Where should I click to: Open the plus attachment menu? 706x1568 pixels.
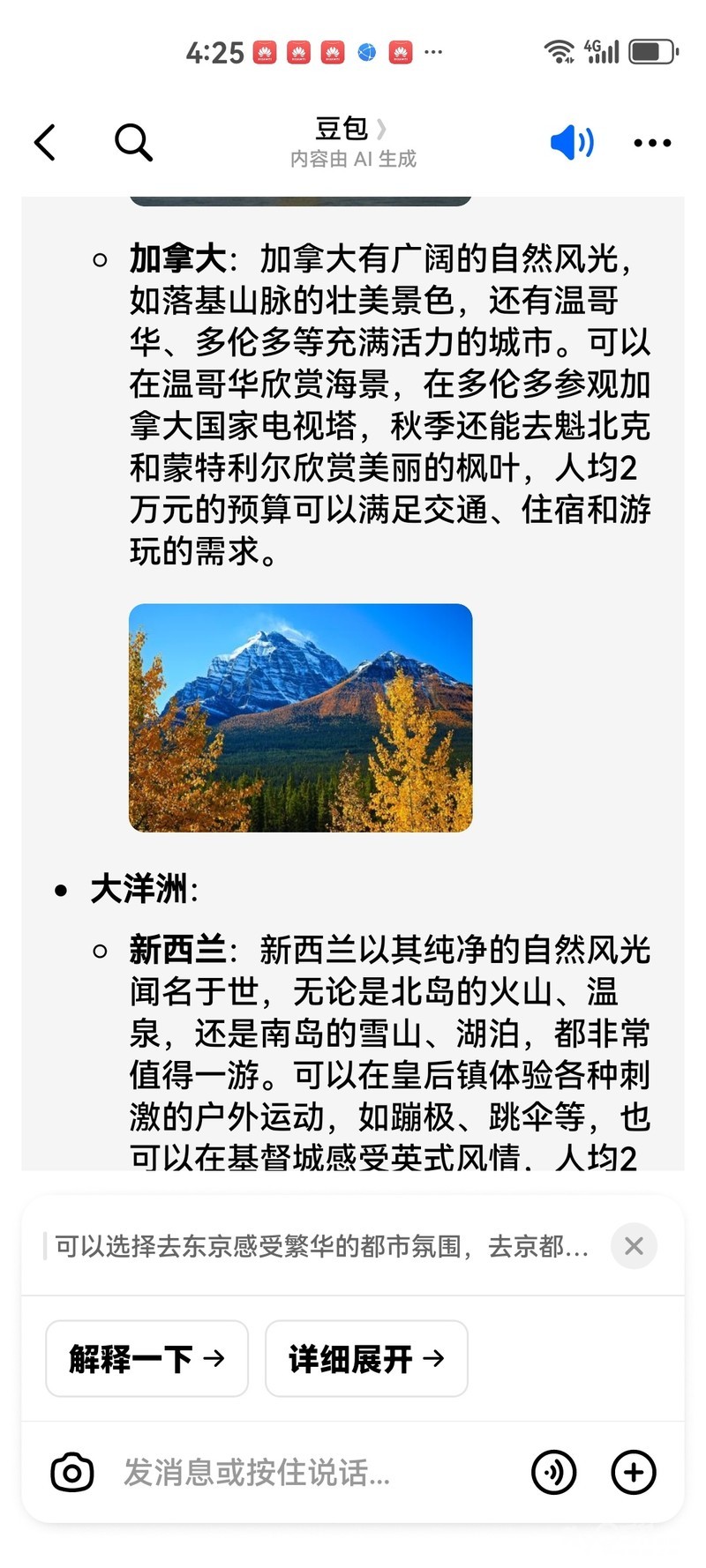click(634, 1472)
